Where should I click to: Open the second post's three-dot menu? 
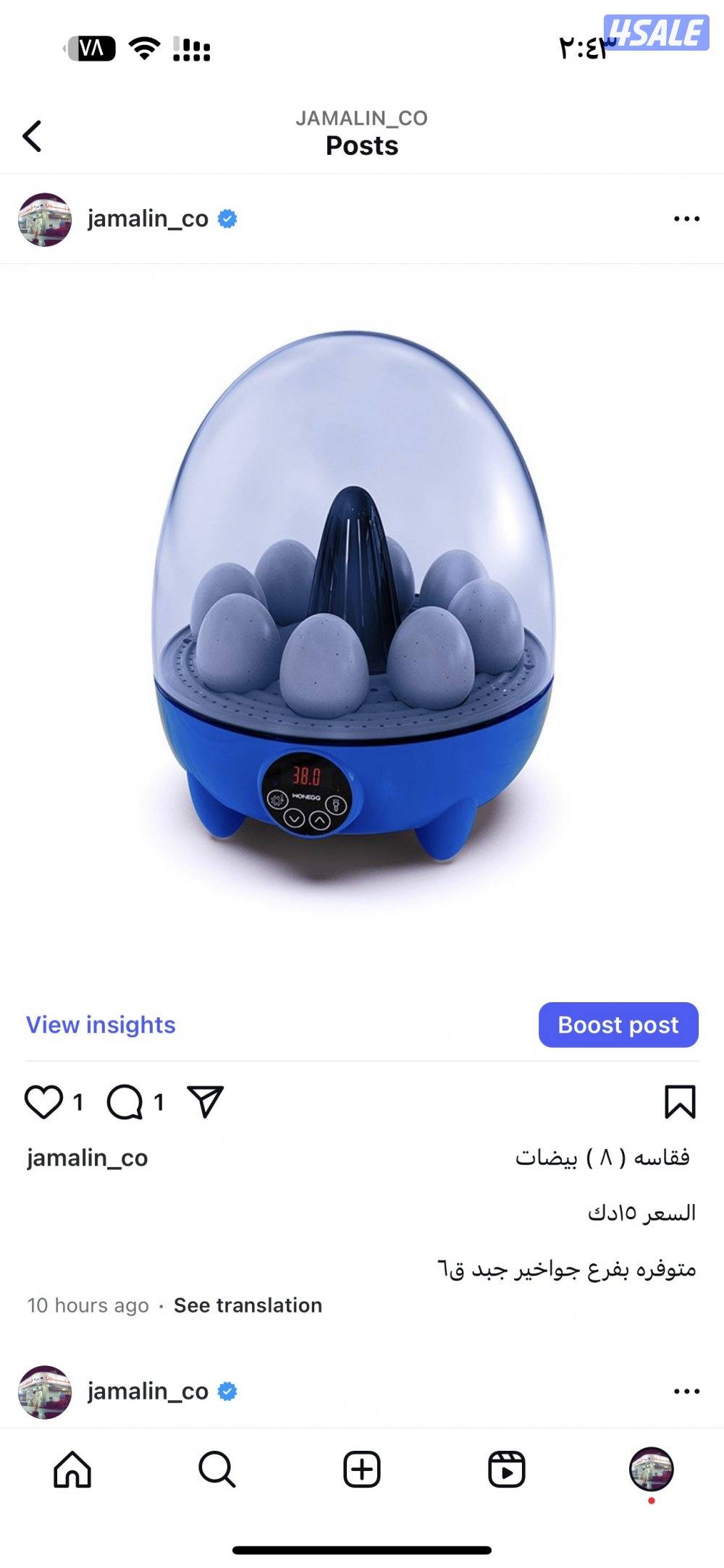(x=686, y=1391)
